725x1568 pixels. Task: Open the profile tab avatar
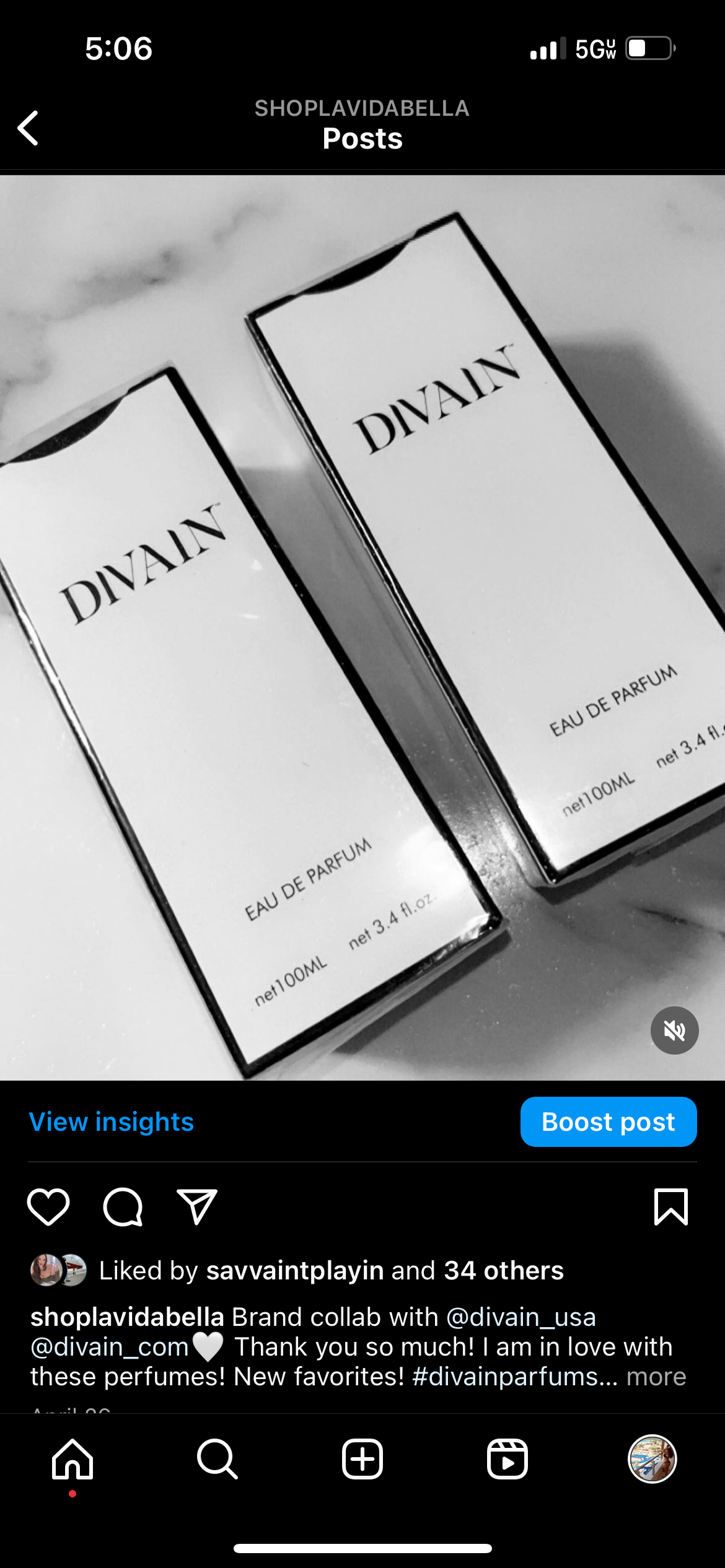(652, 1459)
